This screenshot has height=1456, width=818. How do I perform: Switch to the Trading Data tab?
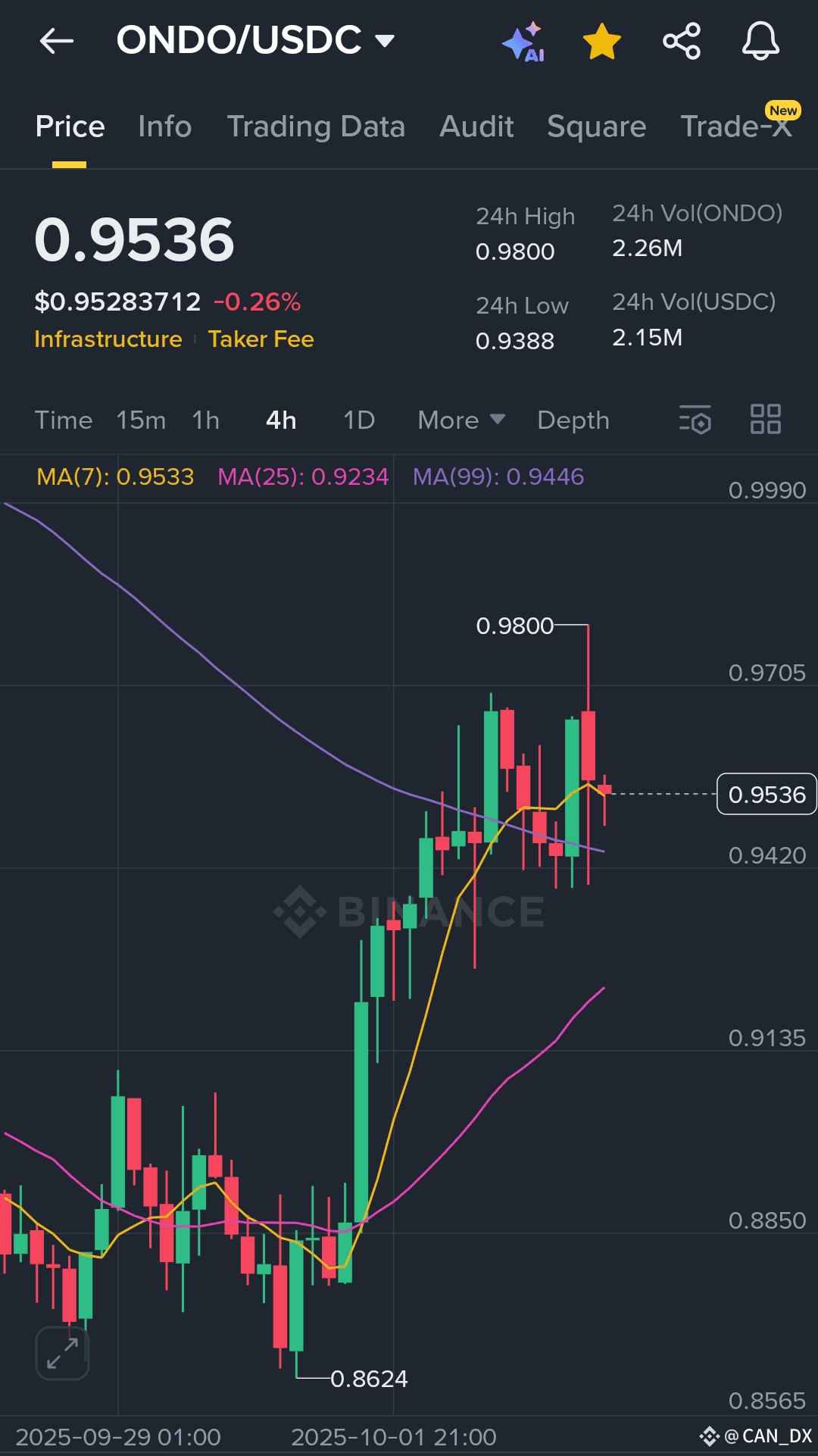tap(316, 126)
